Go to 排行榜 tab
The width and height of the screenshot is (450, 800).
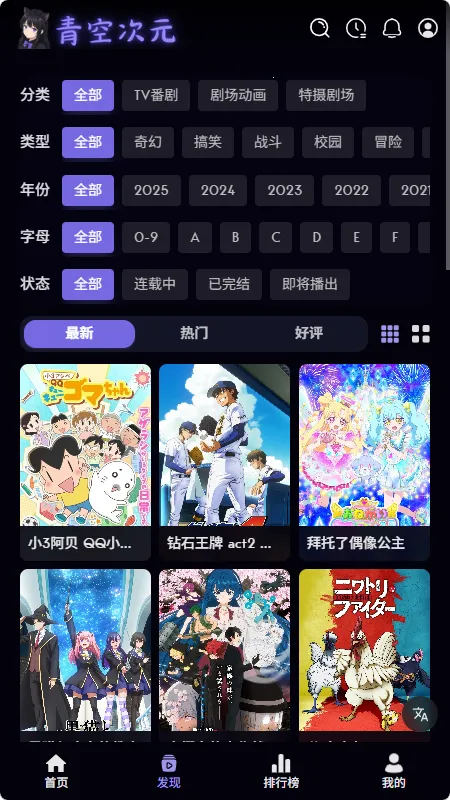click(281, 772)
